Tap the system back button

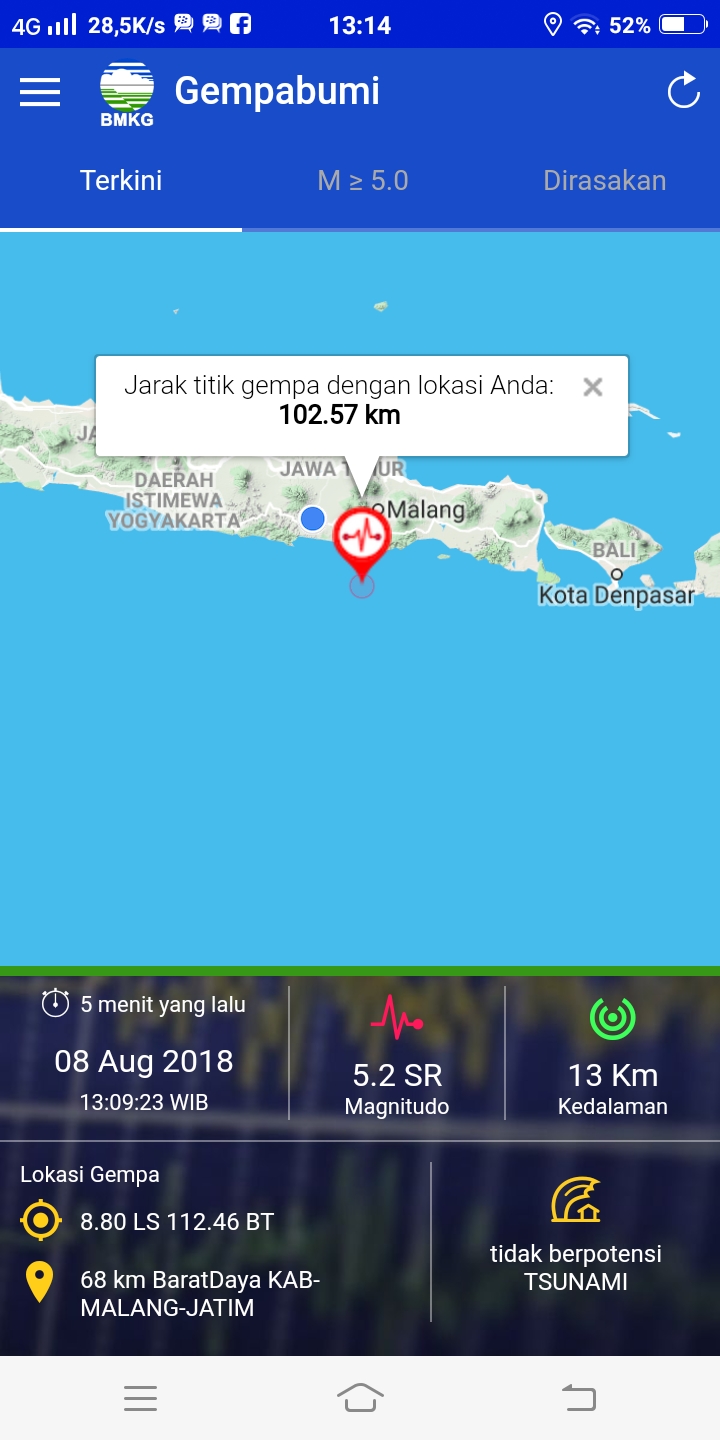pos(579,1397)
